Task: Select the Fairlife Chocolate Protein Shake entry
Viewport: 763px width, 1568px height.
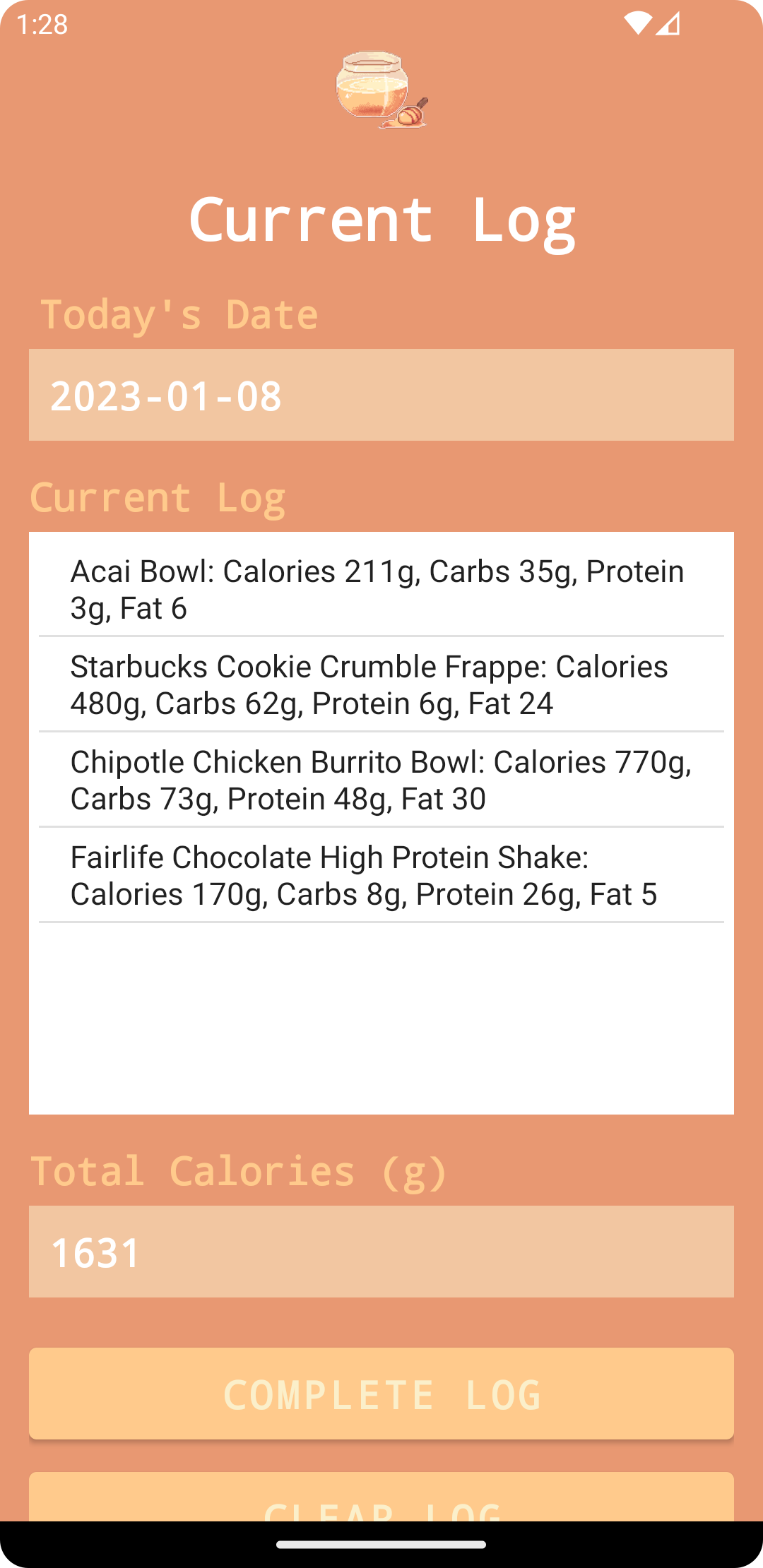Action: 381,874
